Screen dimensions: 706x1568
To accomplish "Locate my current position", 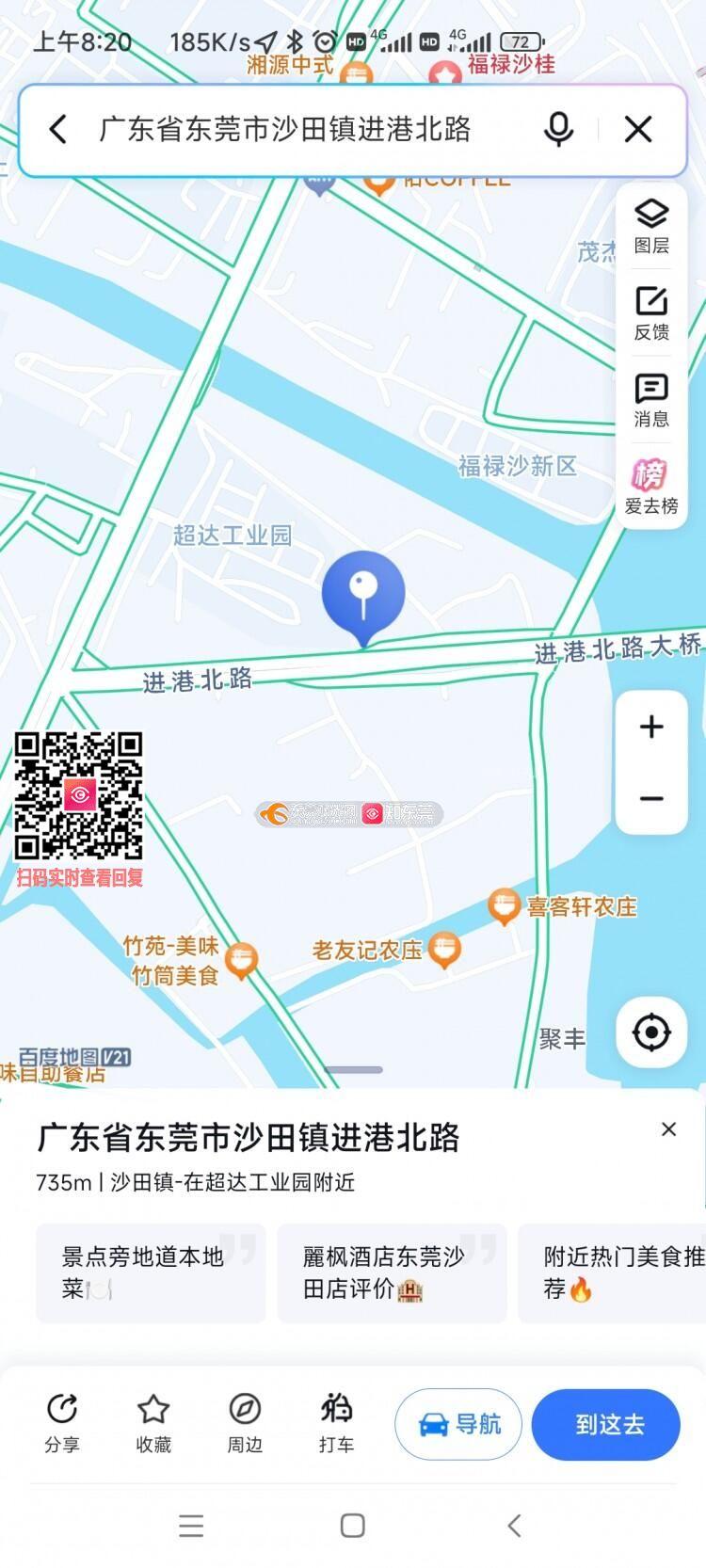I will (x=651, y=1032).
